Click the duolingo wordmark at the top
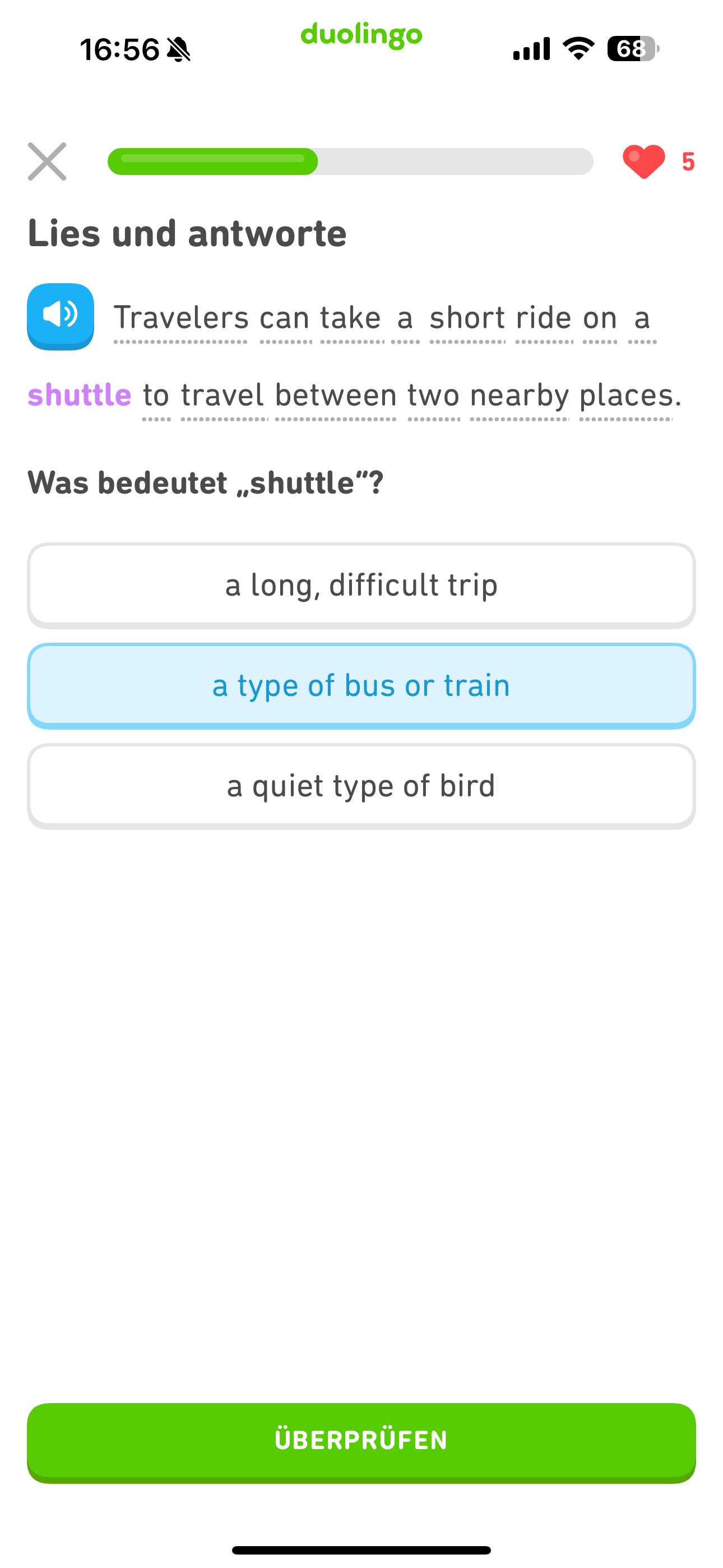Image resolution: width=723 pixels, height=1568 pixels. pos(361,36)
